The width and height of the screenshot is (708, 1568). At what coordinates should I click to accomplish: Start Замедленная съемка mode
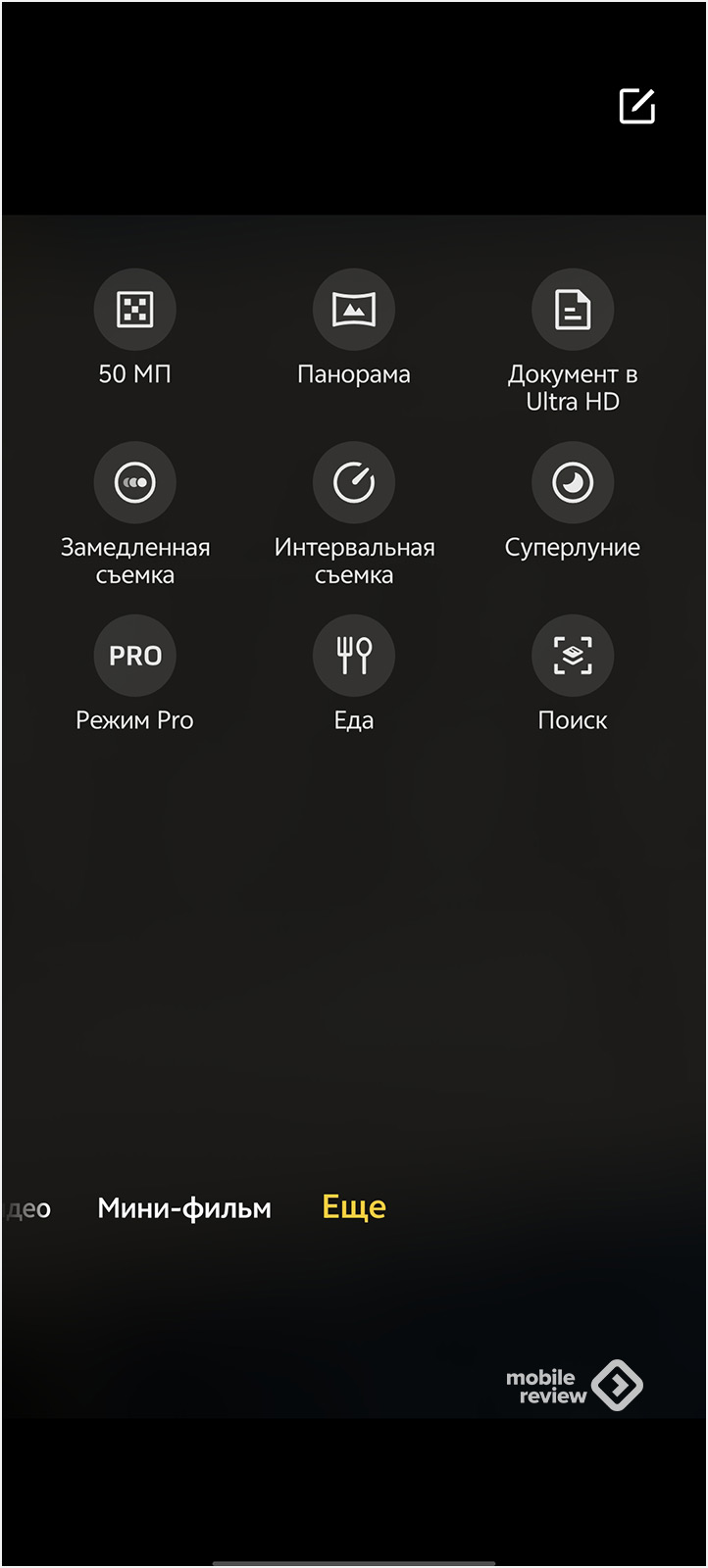click(x=134, y=483)
